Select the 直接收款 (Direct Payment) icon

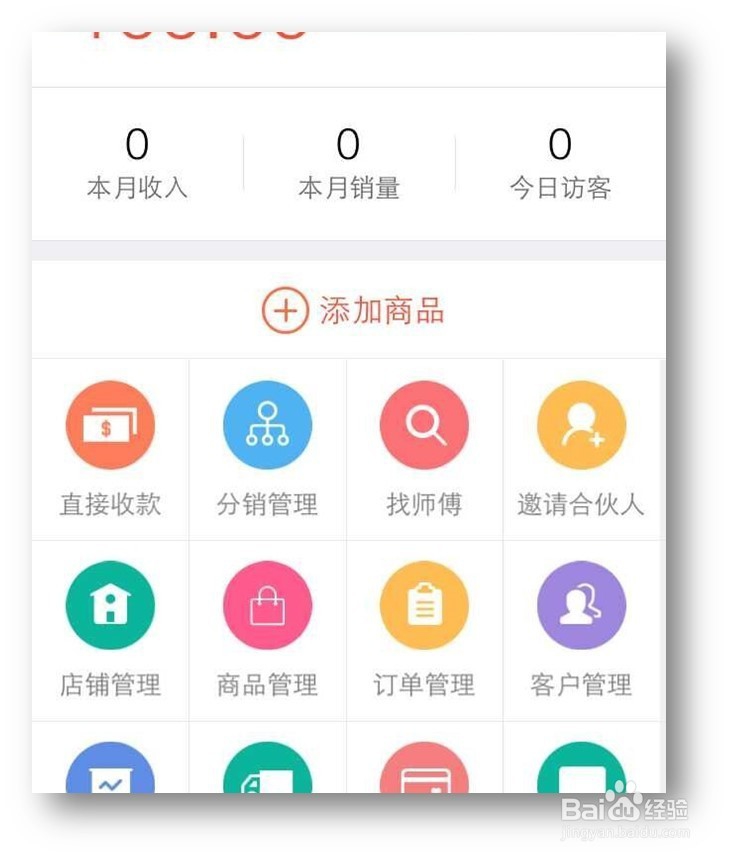coord(110,424)
